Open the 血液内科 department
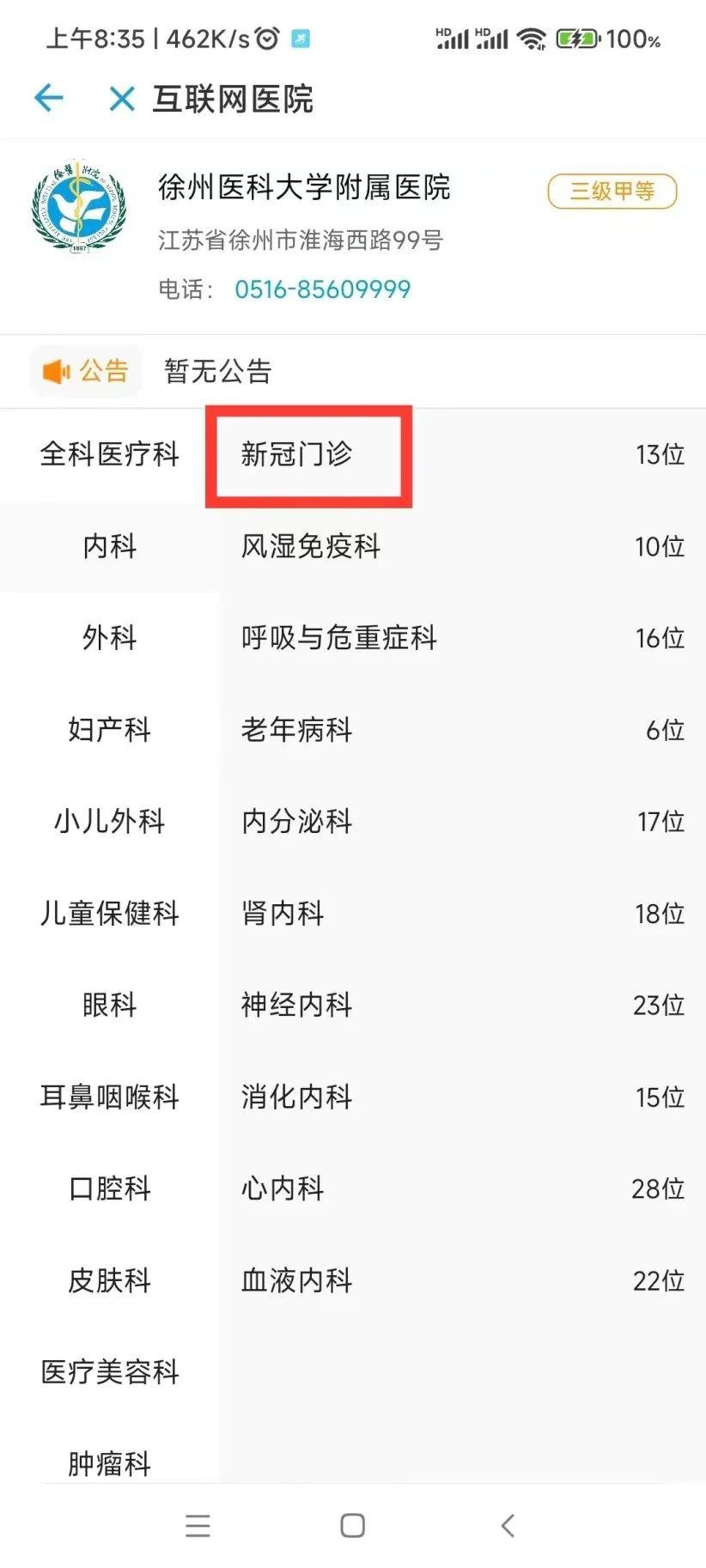Image resolution: width=706 pixels, height=1568 pixels. (463, 1280)
